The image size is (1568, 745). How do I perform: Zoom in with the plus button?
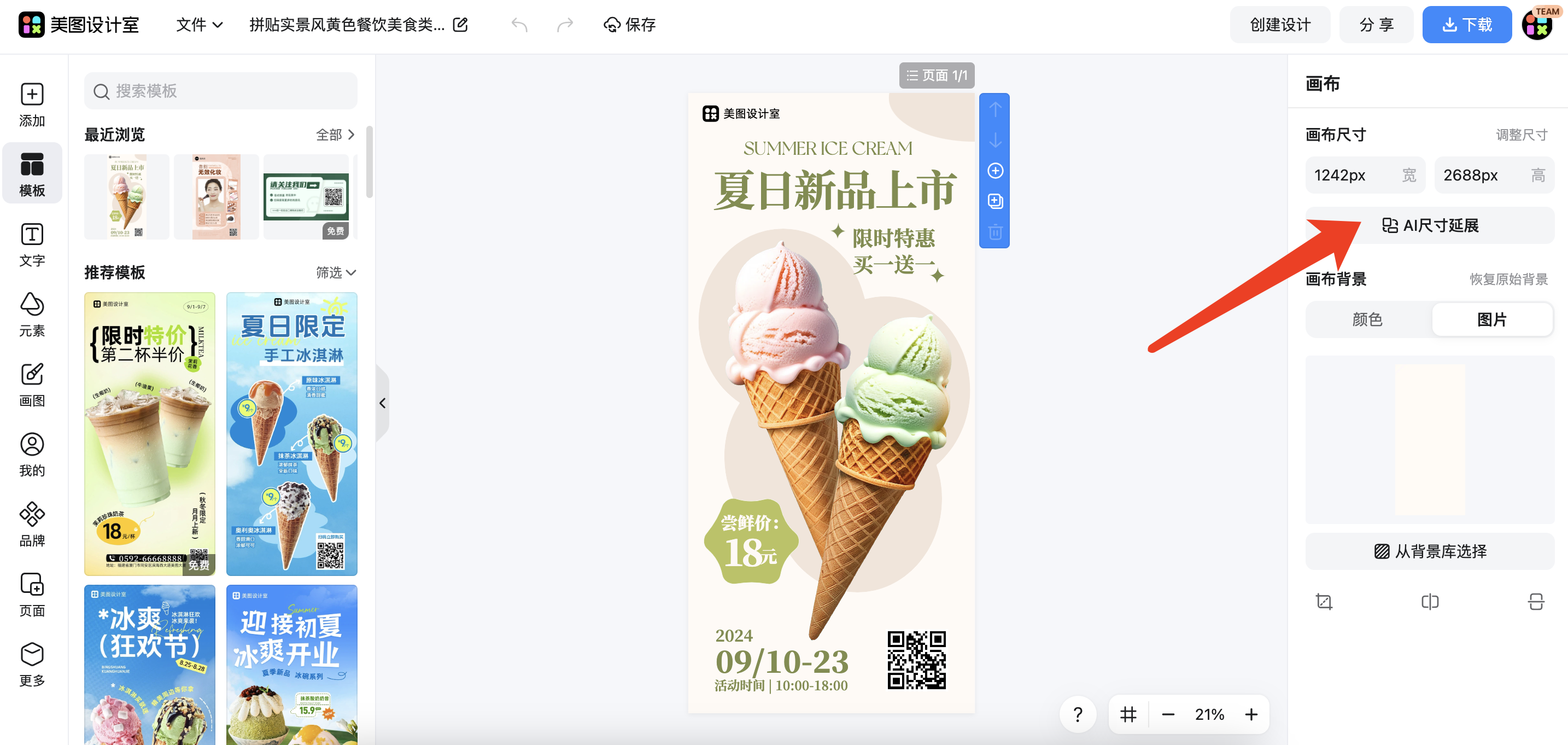click(x=1251, y=714)
